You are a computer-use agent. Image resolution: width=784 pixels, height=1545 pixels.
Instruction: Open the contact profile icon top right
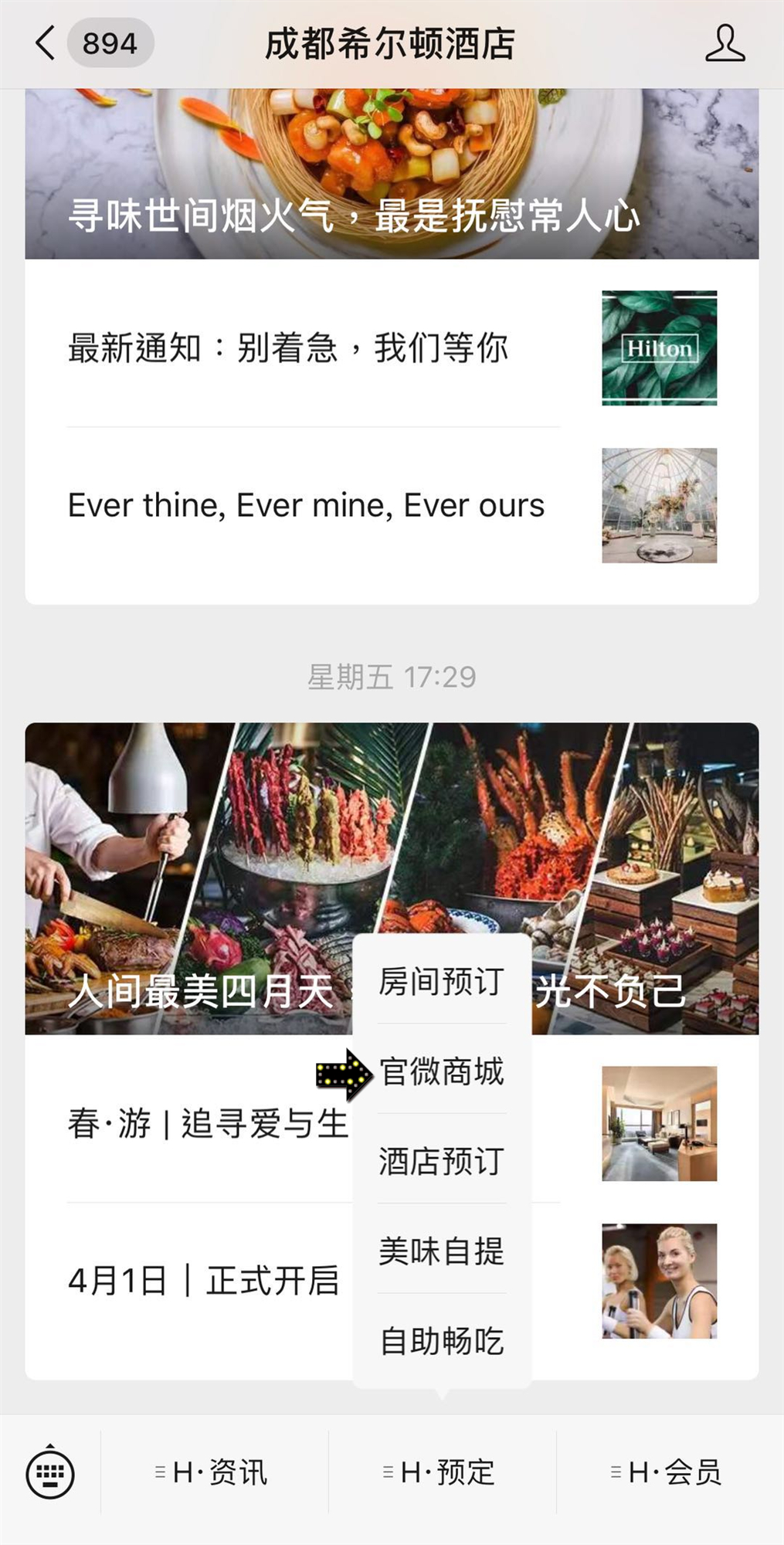coord(725,44)
